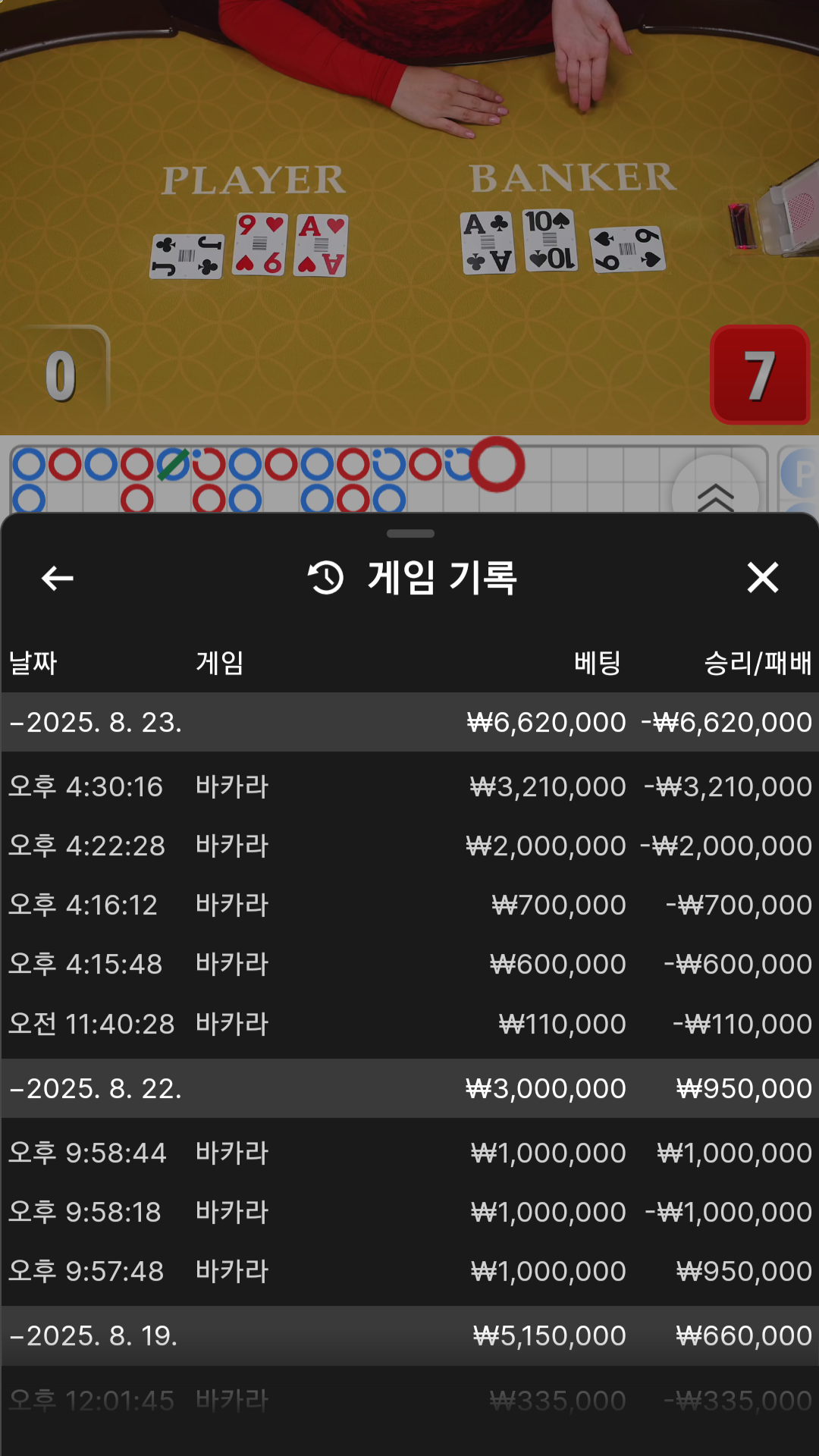Open the 오후 9:58:44 baccarat record
Viewport: 819px width, 1456px height.
(x=409, y=1153)
